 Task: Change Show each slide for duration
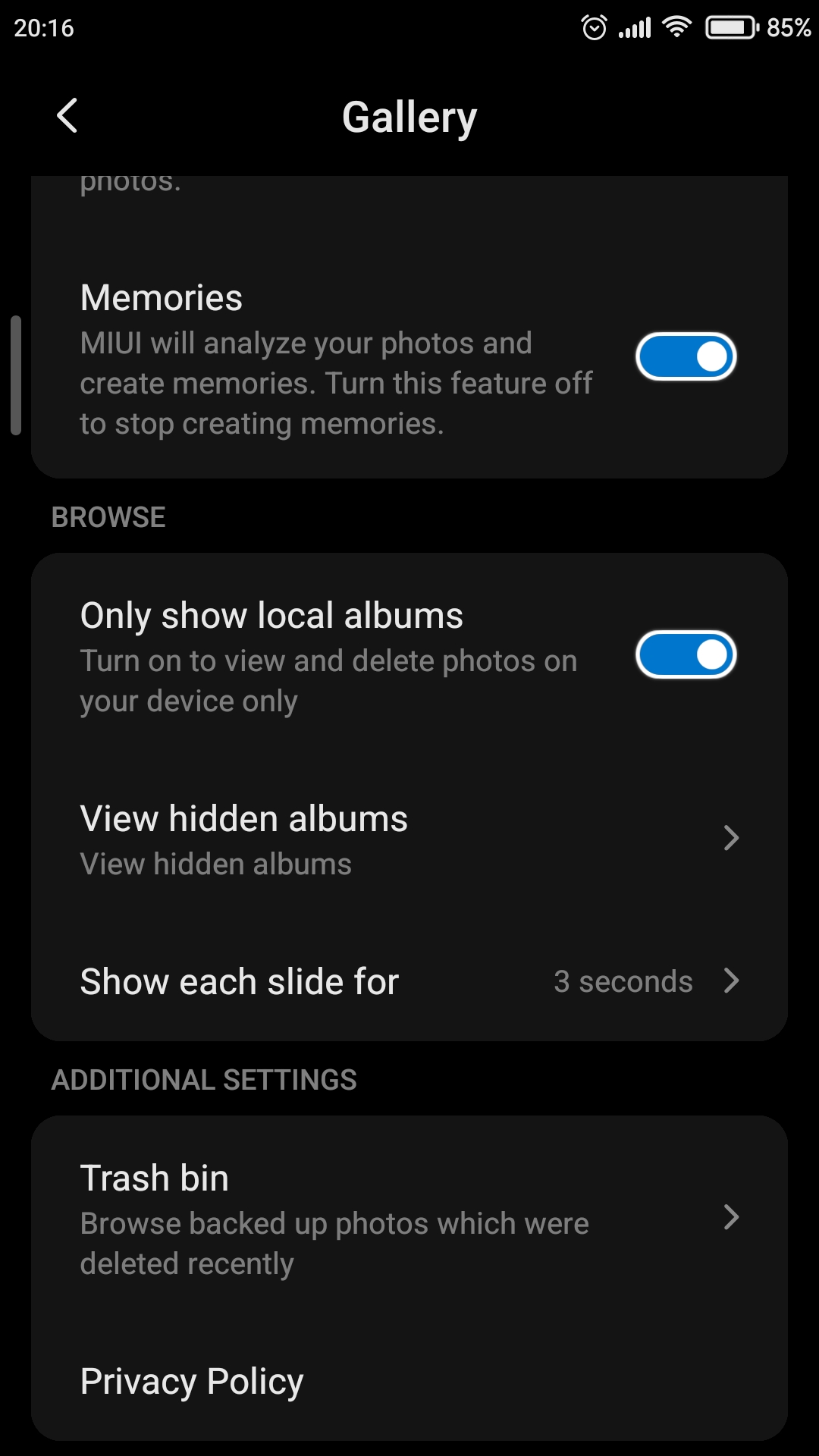tap(409, 981)
